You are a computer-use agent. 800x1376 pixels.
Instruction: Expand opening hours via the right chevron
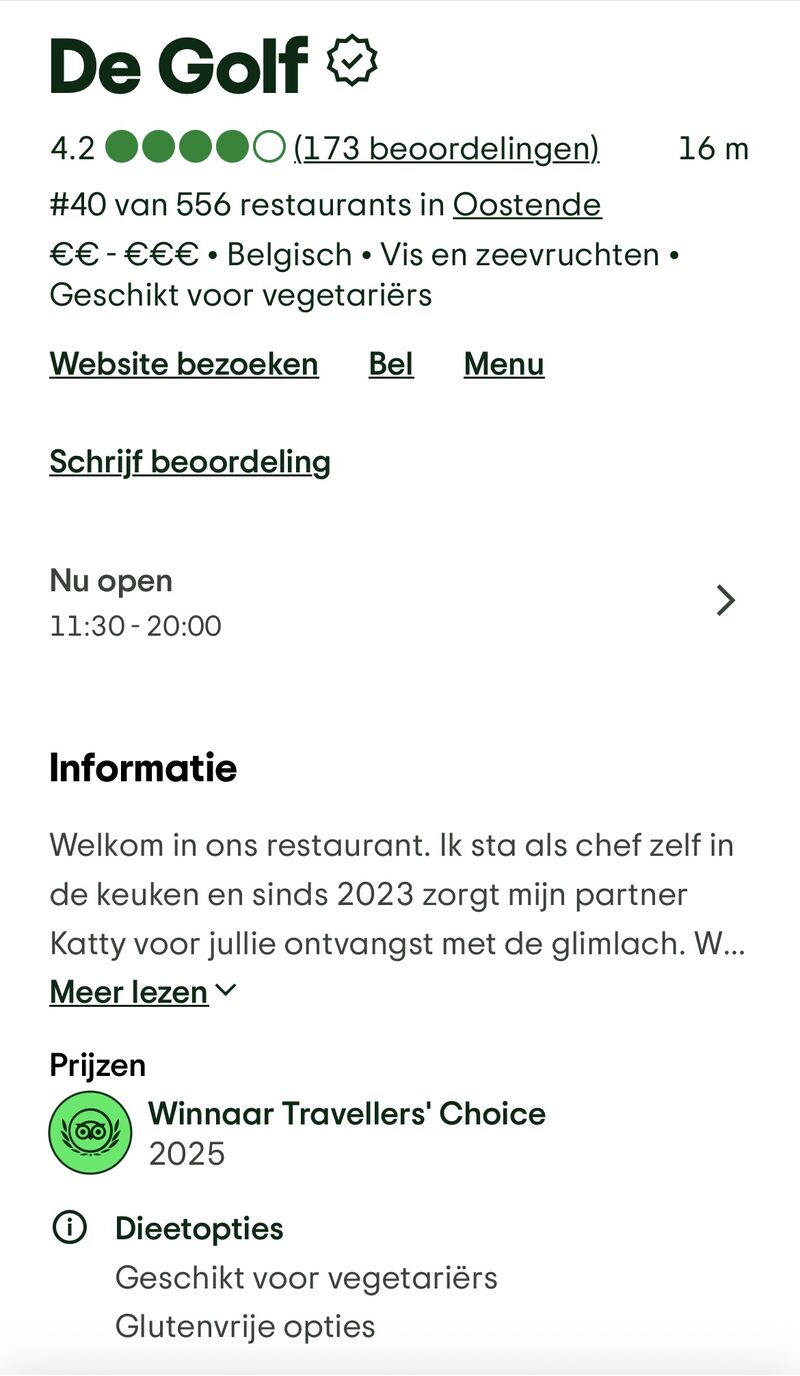tap(724, 600)
